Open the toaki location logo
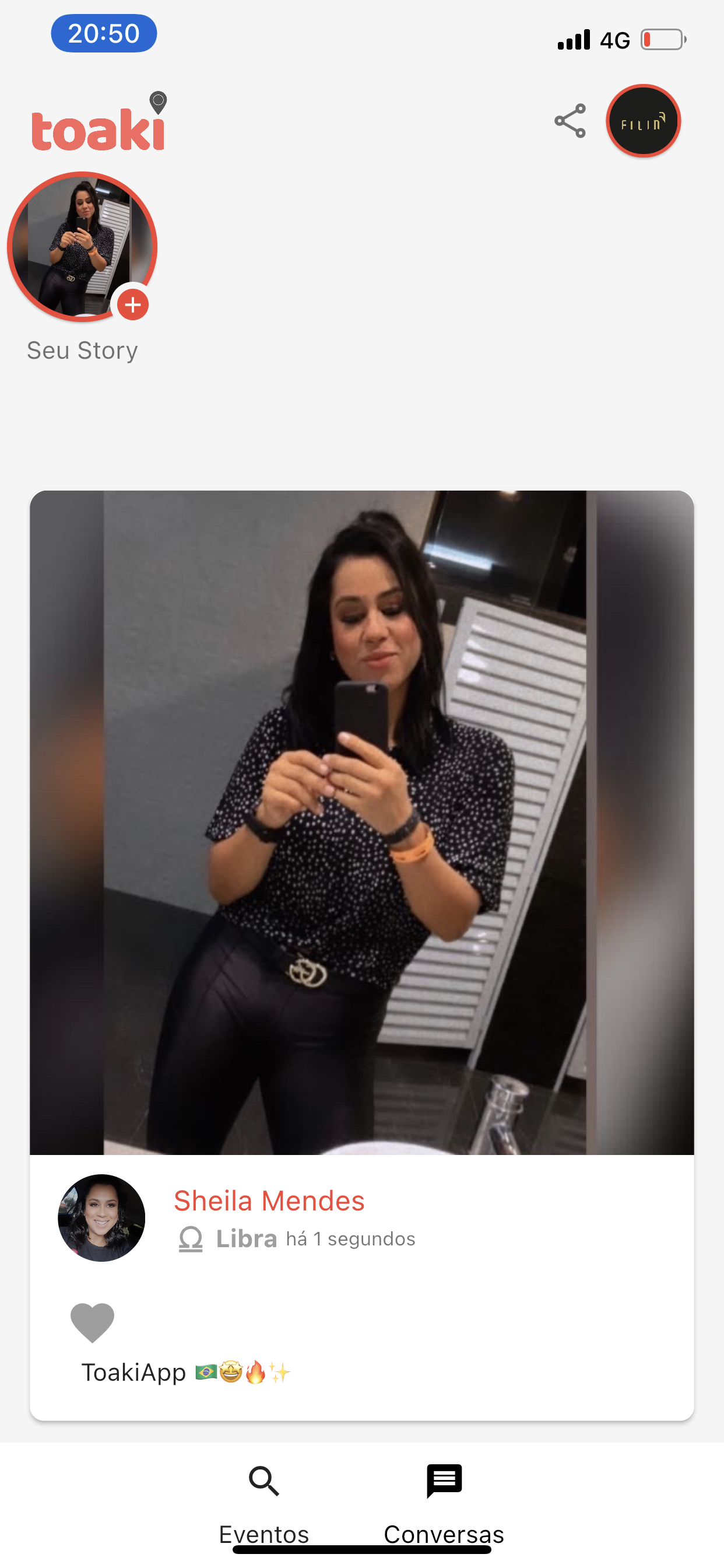 tap(99, 124)
